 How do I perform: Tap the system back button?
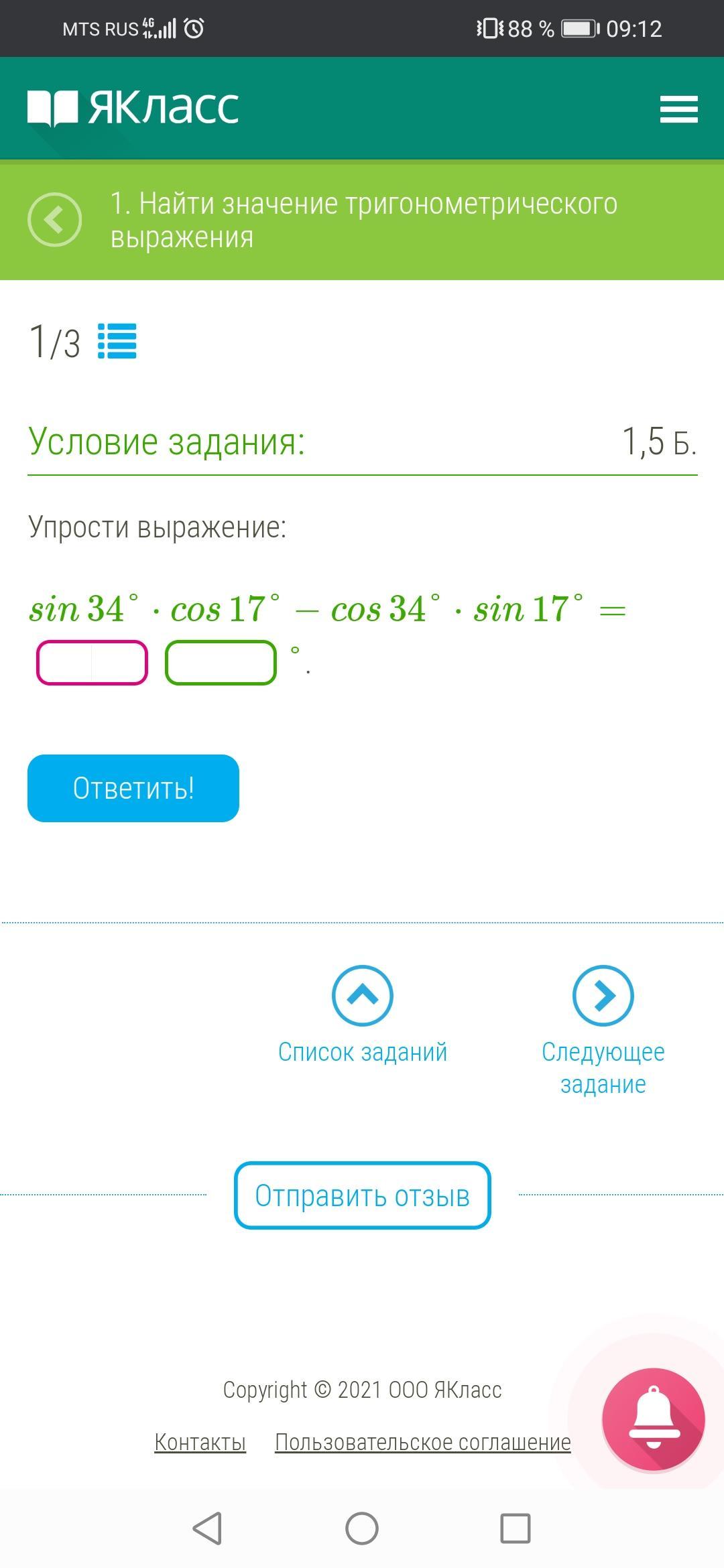[x=207, y=1528]
